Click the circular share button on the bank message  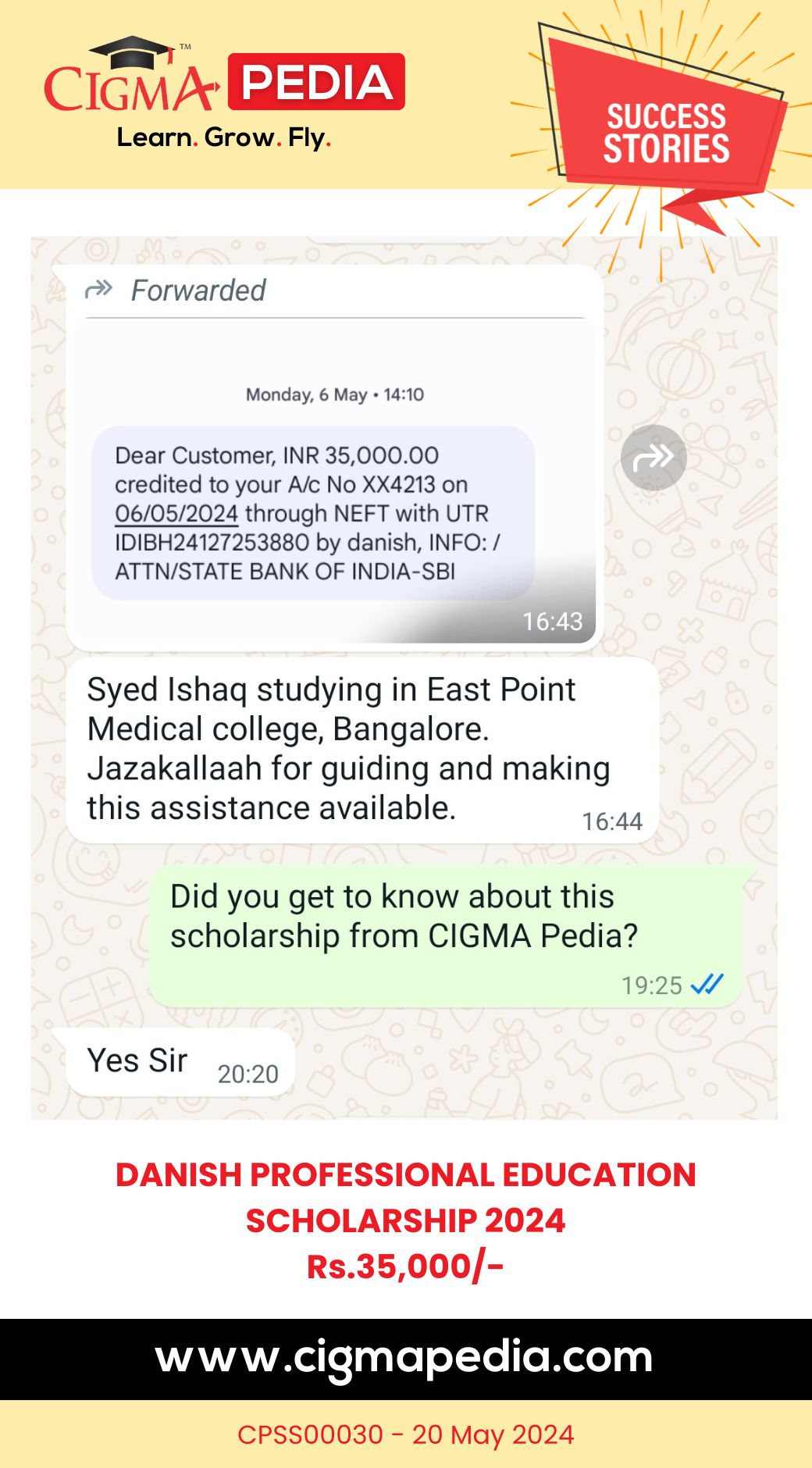pos(654,458)
